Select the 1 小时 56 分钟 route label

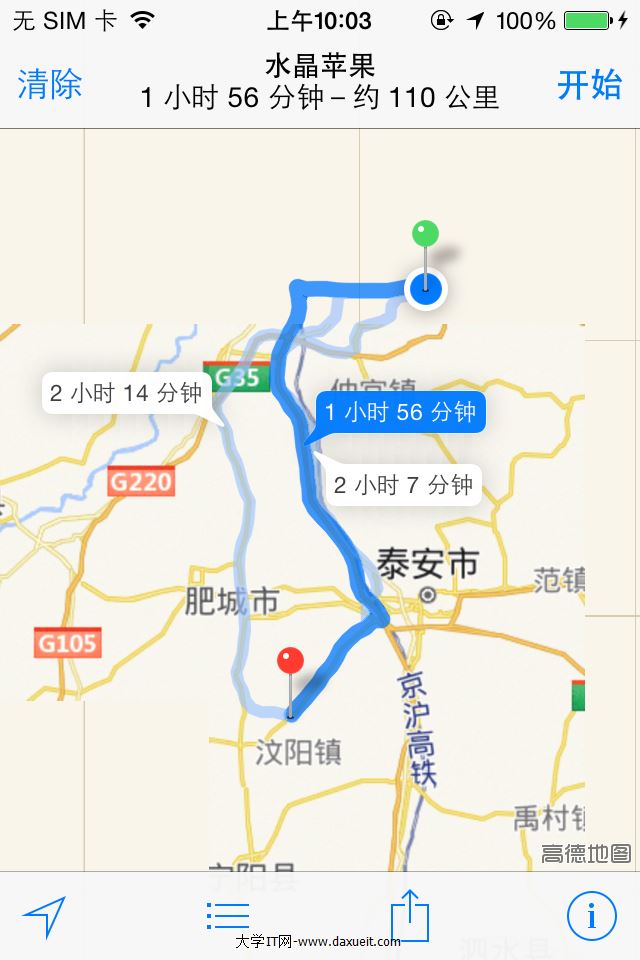point(400,412)
